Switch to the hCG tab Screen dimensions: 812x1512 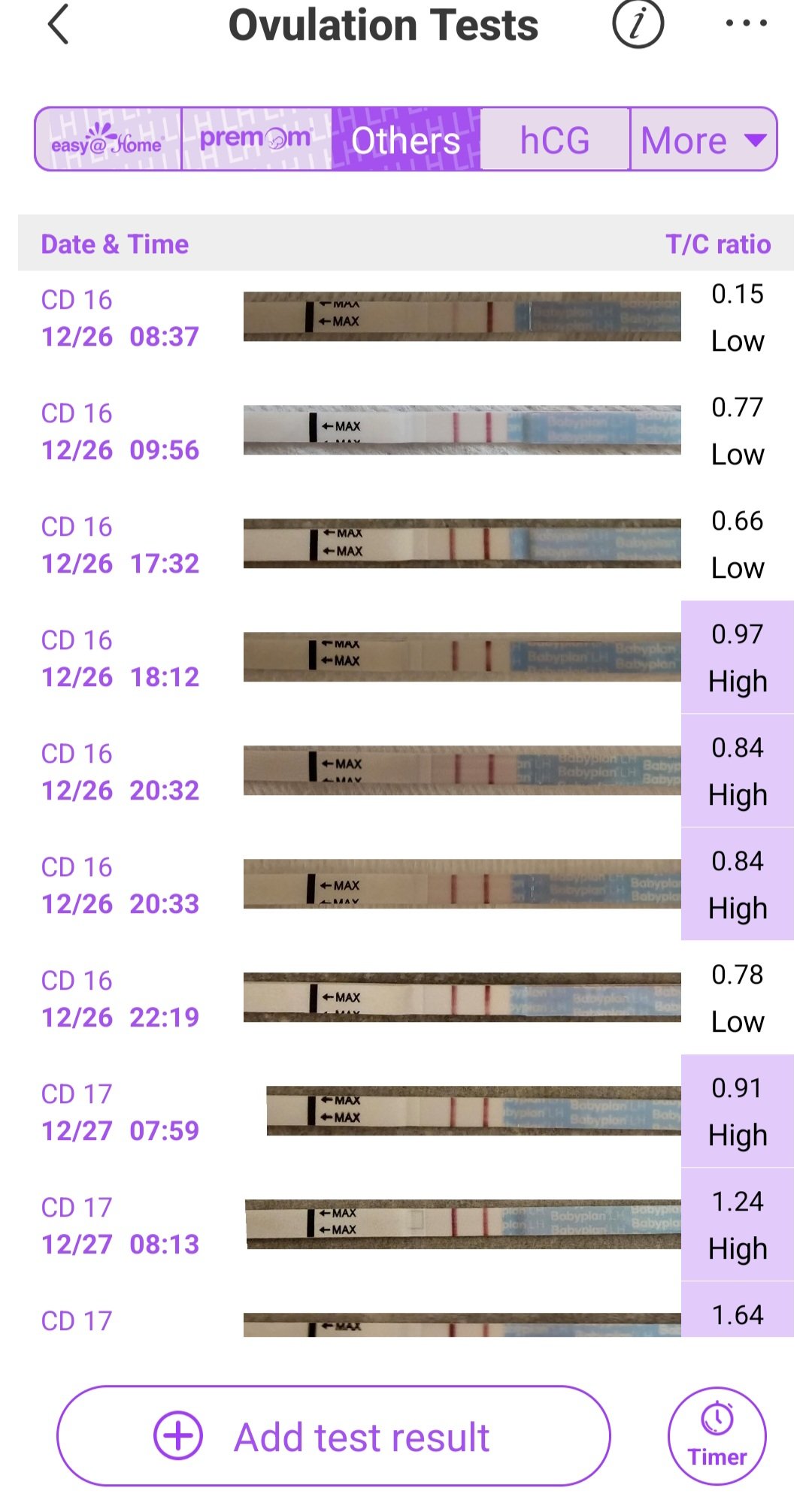pos(555,140)
